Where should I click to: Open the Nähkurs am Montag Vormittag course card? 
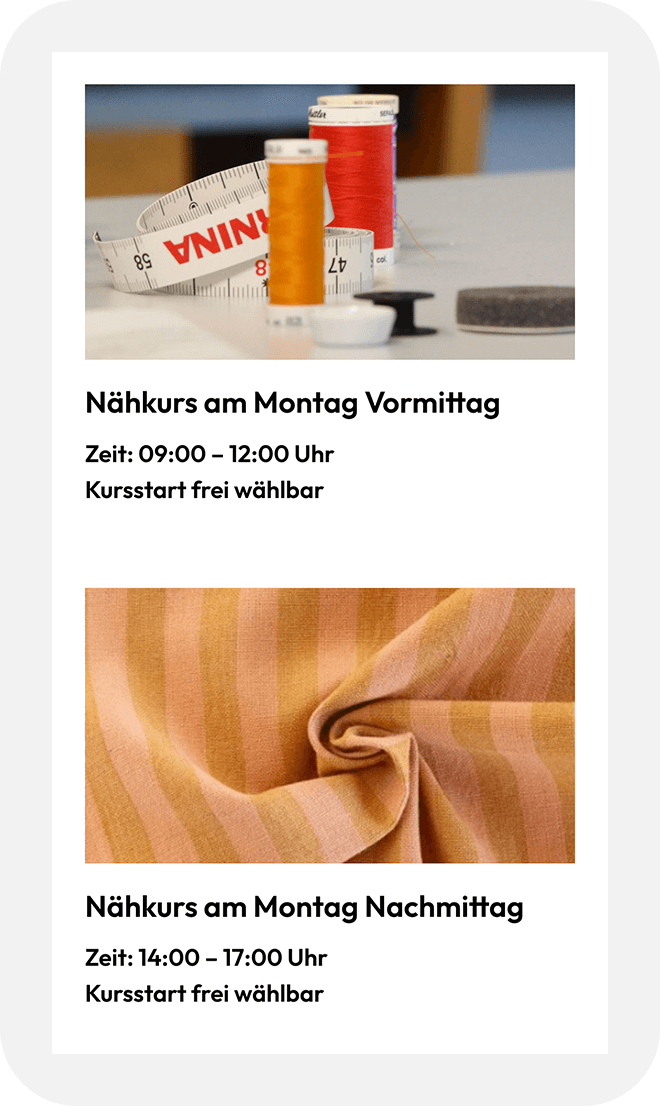pos(292,403)
